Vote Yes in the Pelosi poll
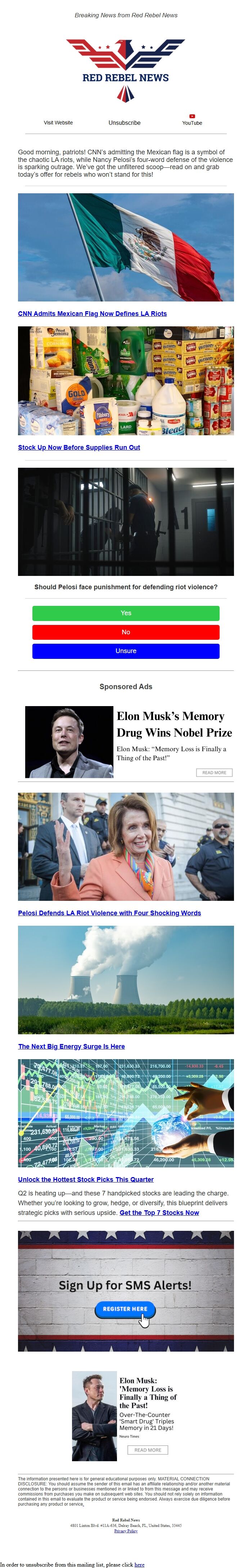Screen dimensions: 252x1568 [x=126, y=613]
